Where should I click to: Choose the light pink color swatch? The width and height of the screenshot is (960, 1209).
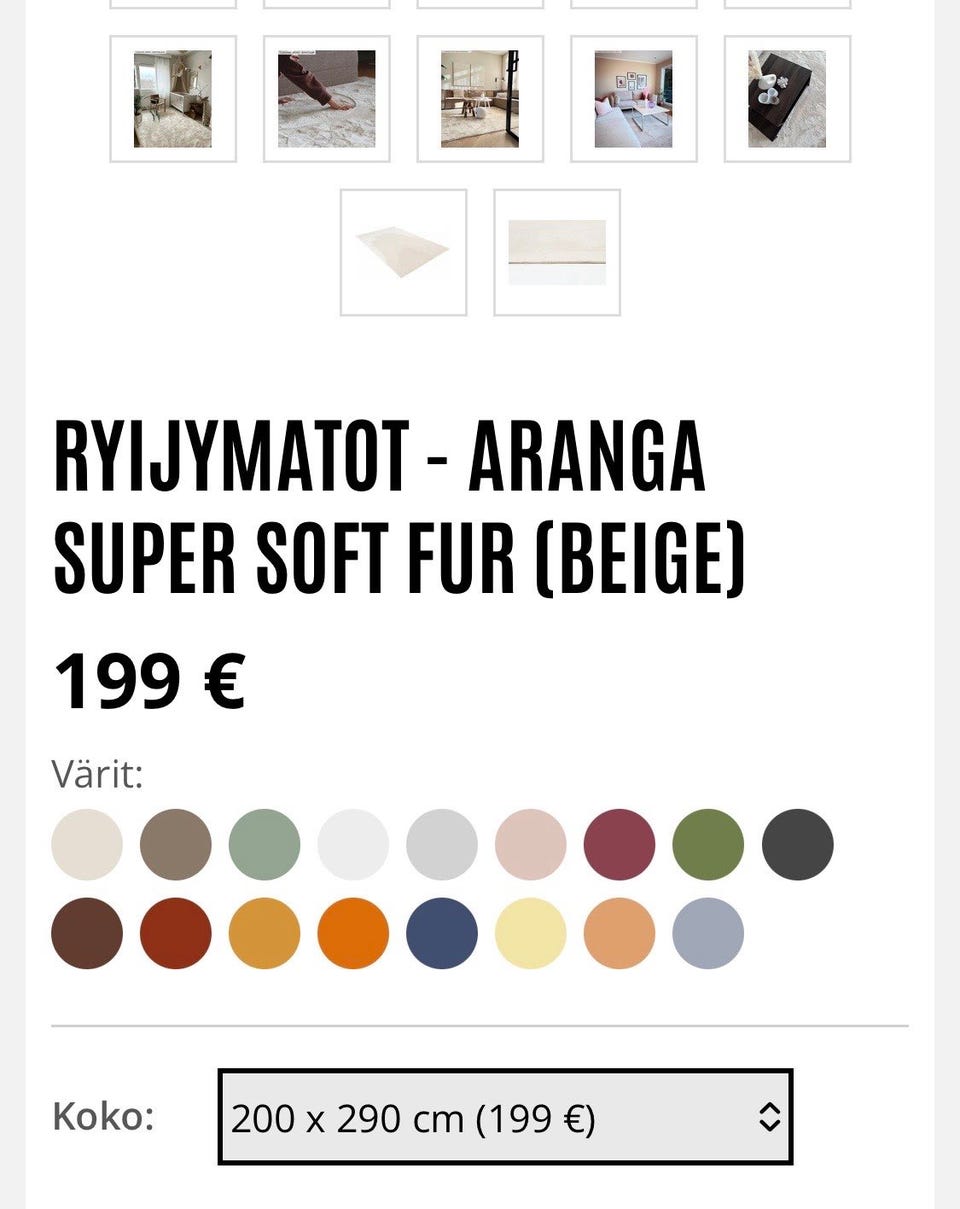[530, 845]
